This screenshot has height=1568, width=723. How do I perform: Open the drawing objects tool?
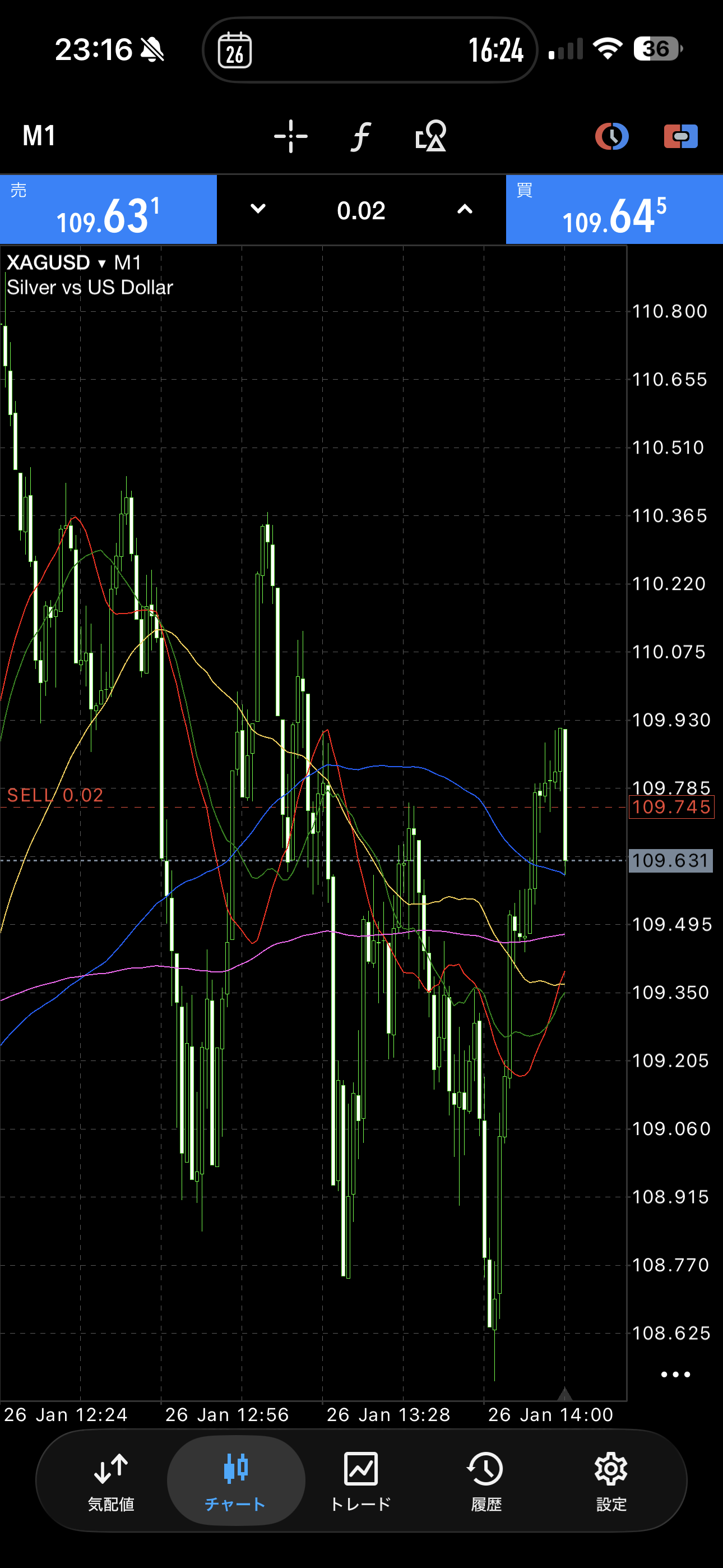pos(431,136)
